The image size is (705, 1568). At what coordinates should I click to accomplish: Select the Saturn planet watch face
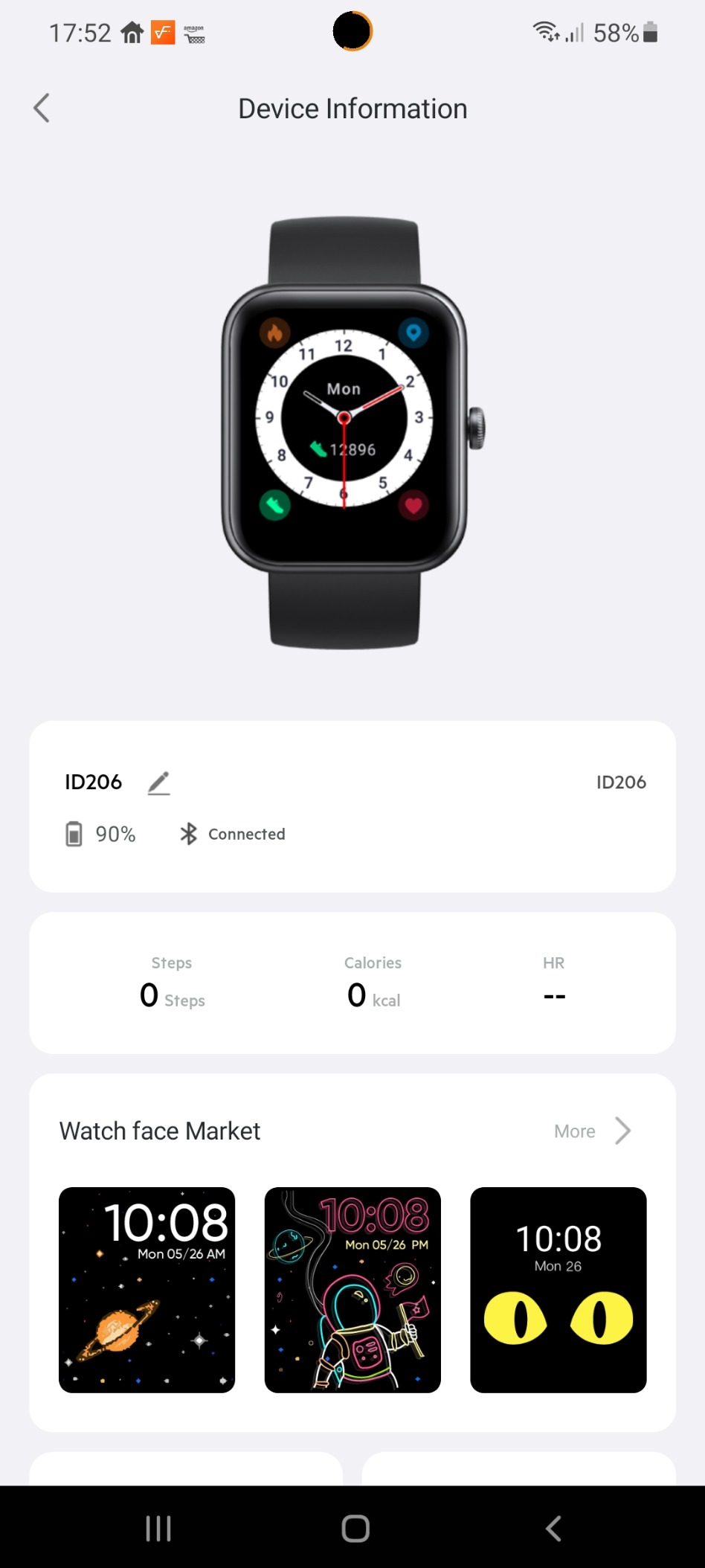coord(147,1290)
